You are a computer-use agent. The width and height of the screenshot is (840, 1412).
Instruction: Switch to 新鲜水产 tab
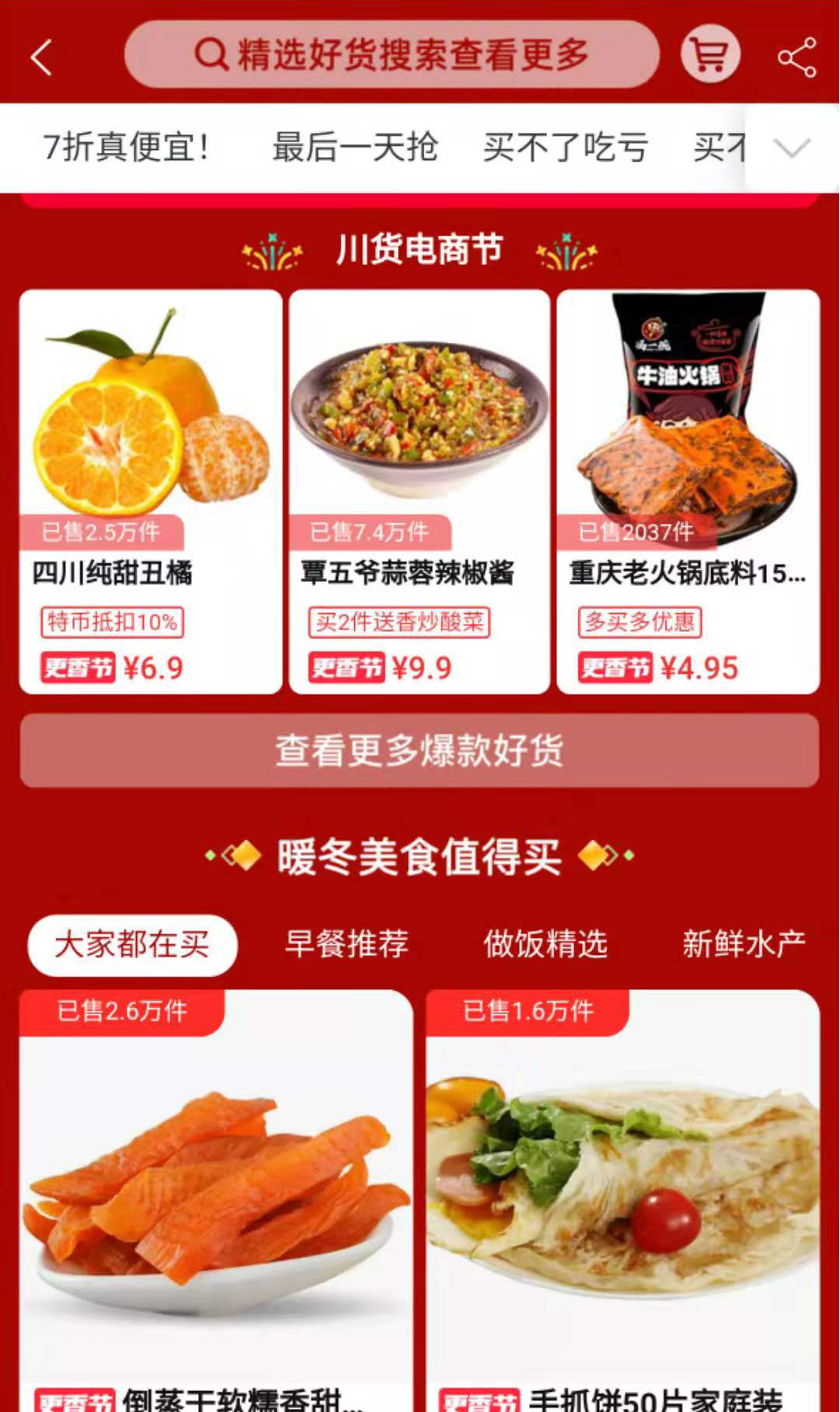pyautogui.click(x=744, y=945)
